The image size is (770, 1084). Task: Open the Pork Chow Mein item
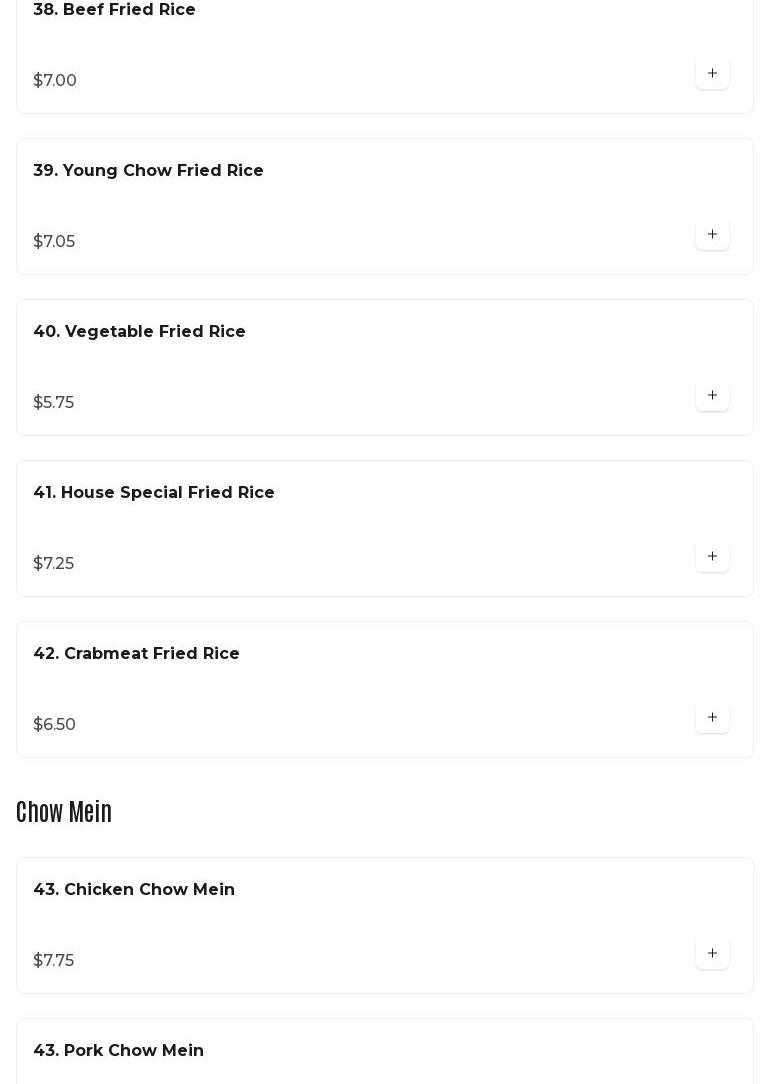(119, 1050)
